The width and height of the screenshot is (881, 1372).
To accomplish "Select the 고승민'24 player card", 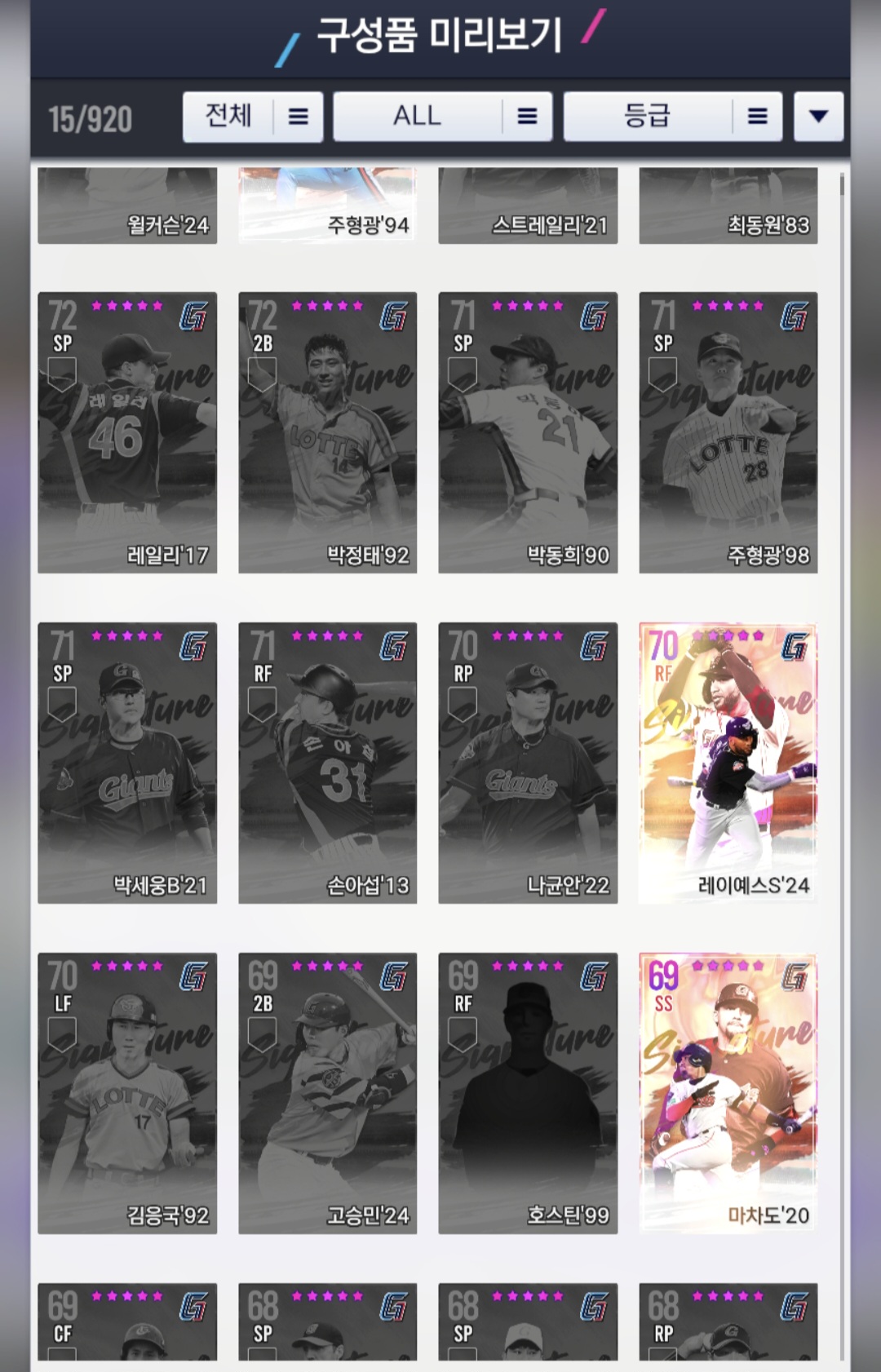I will (x=327, y=1093).
